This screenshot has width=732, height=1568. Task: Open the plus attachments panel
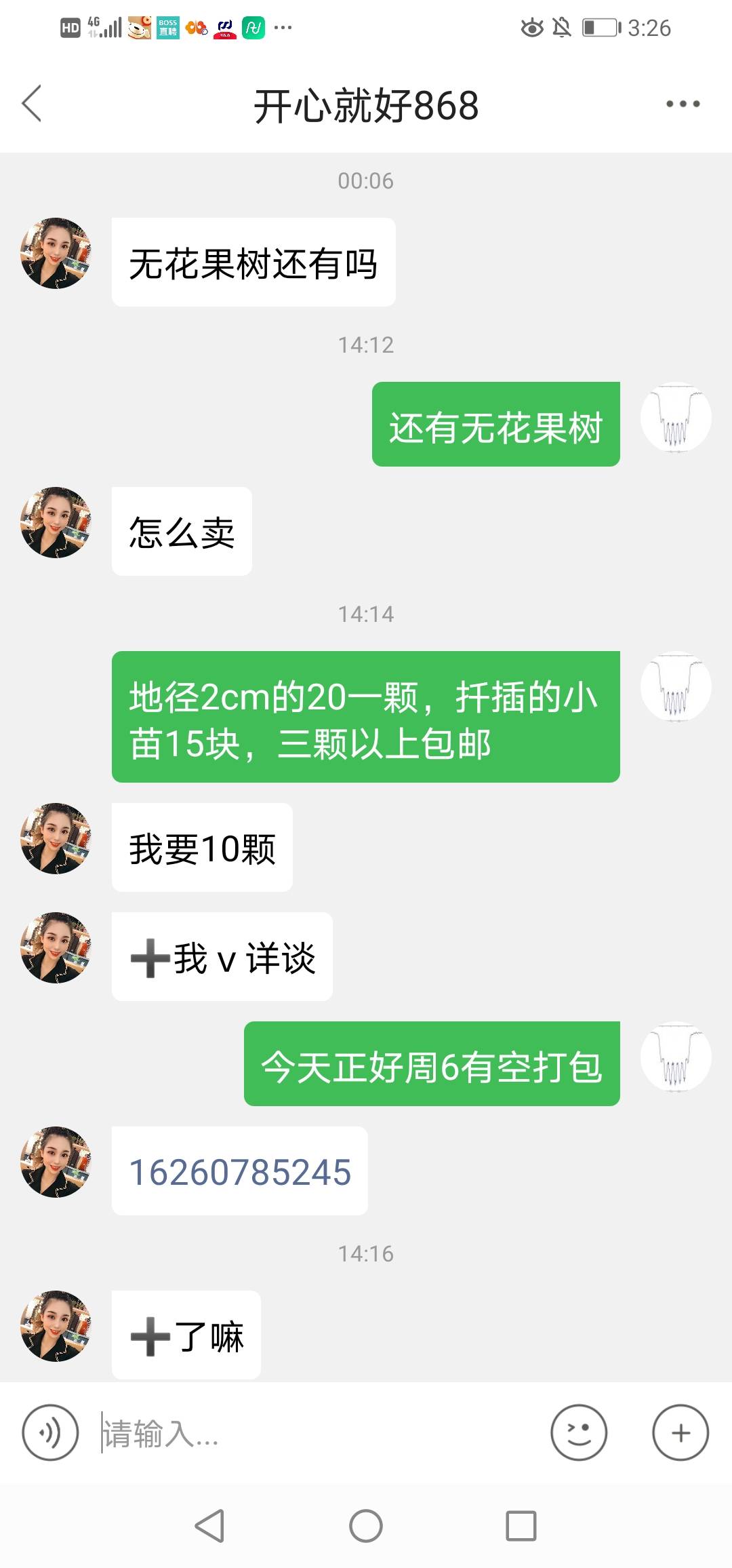point(680,1432)
